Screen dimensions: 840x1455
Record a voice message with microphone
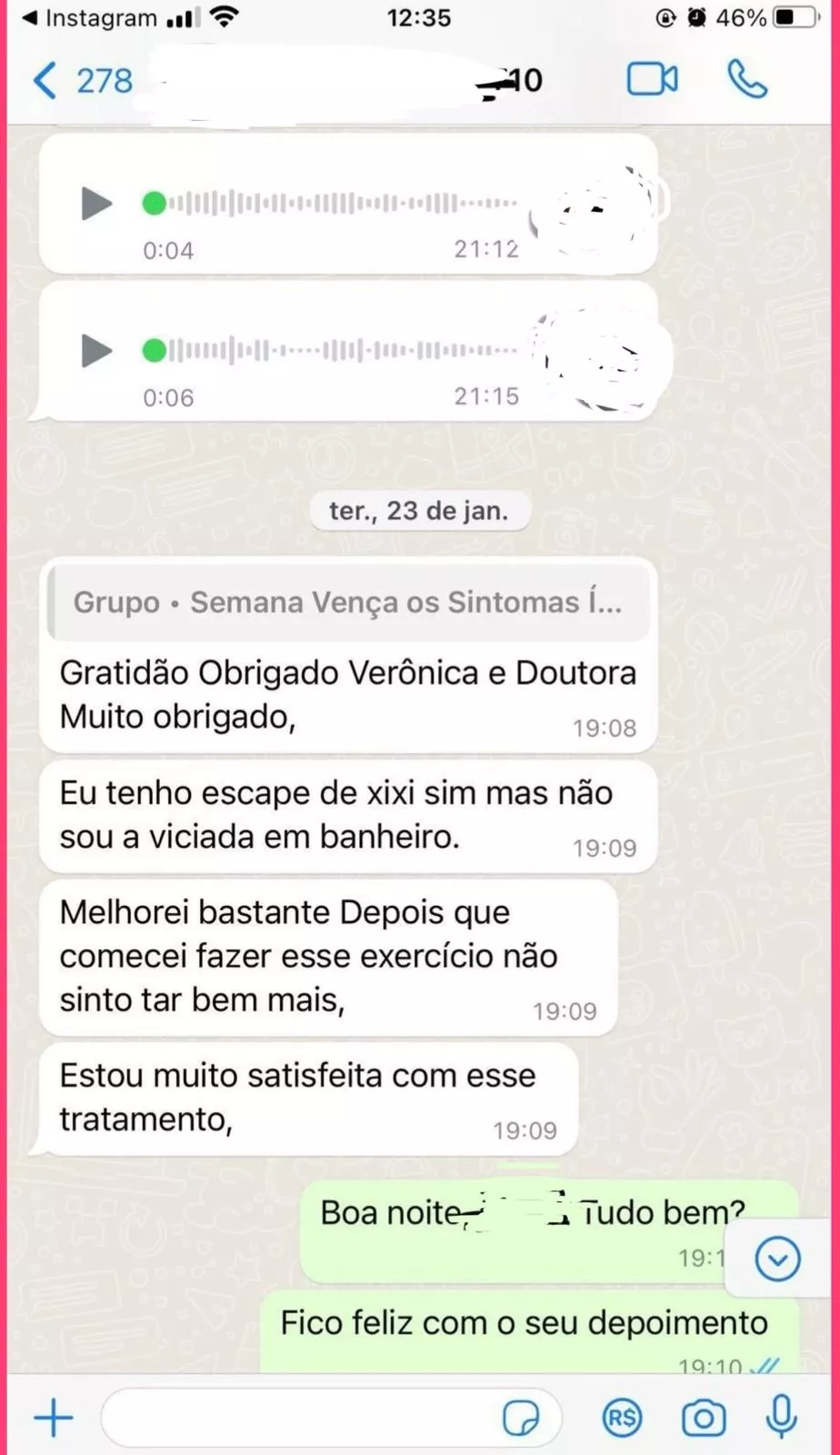tap(781, 1416)
